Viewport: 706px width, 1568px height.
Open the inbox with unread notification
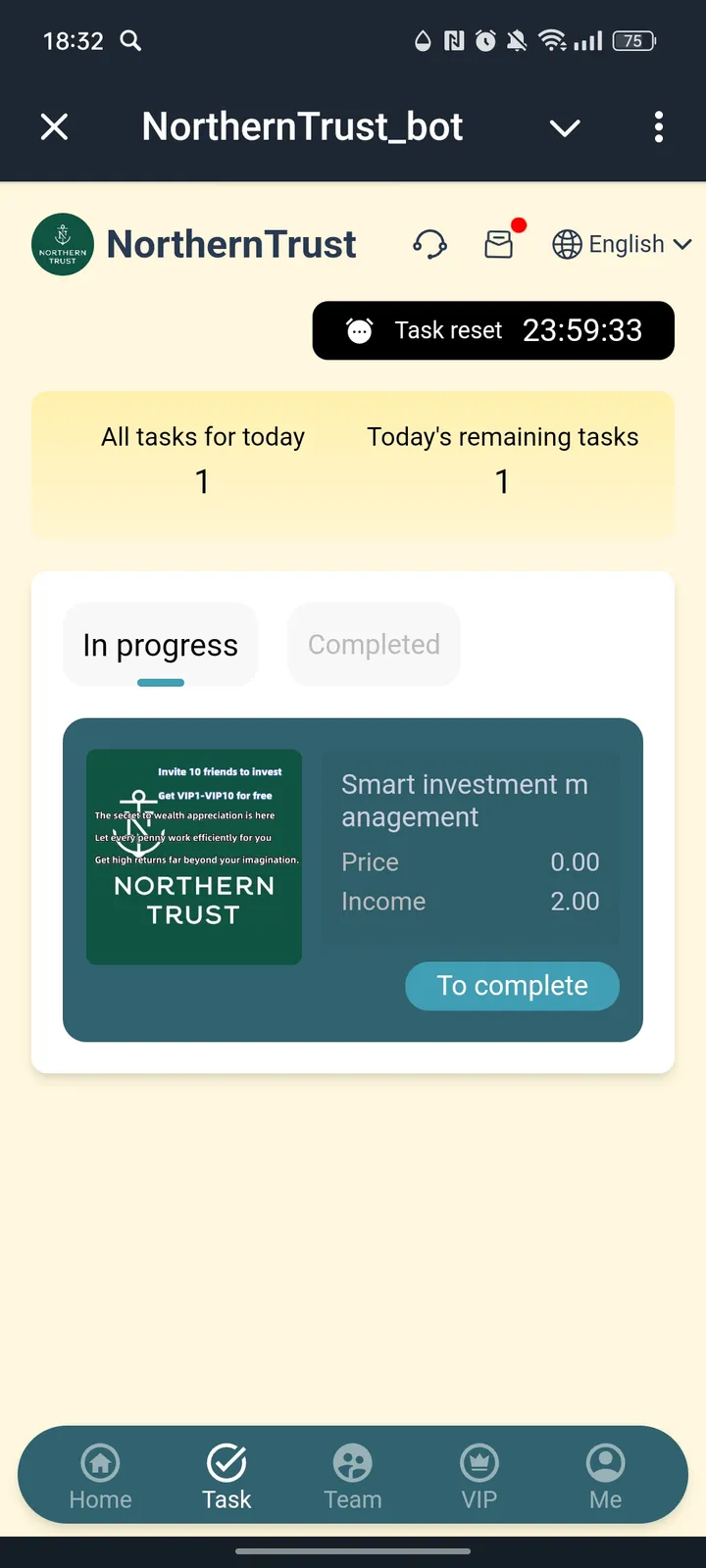501,244
